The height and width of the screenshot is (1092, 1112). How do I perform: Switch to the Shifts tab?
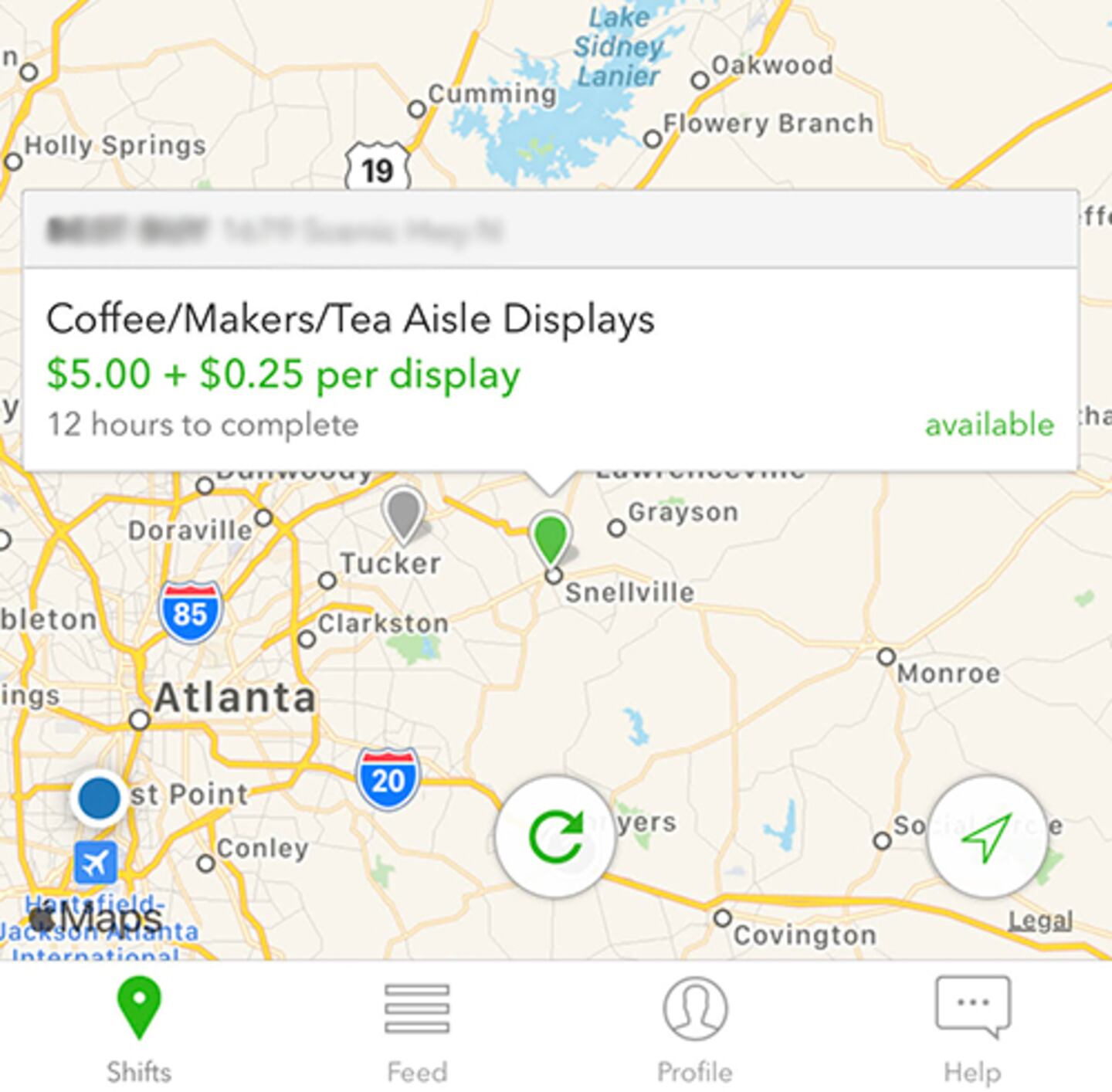[139, 1029]
